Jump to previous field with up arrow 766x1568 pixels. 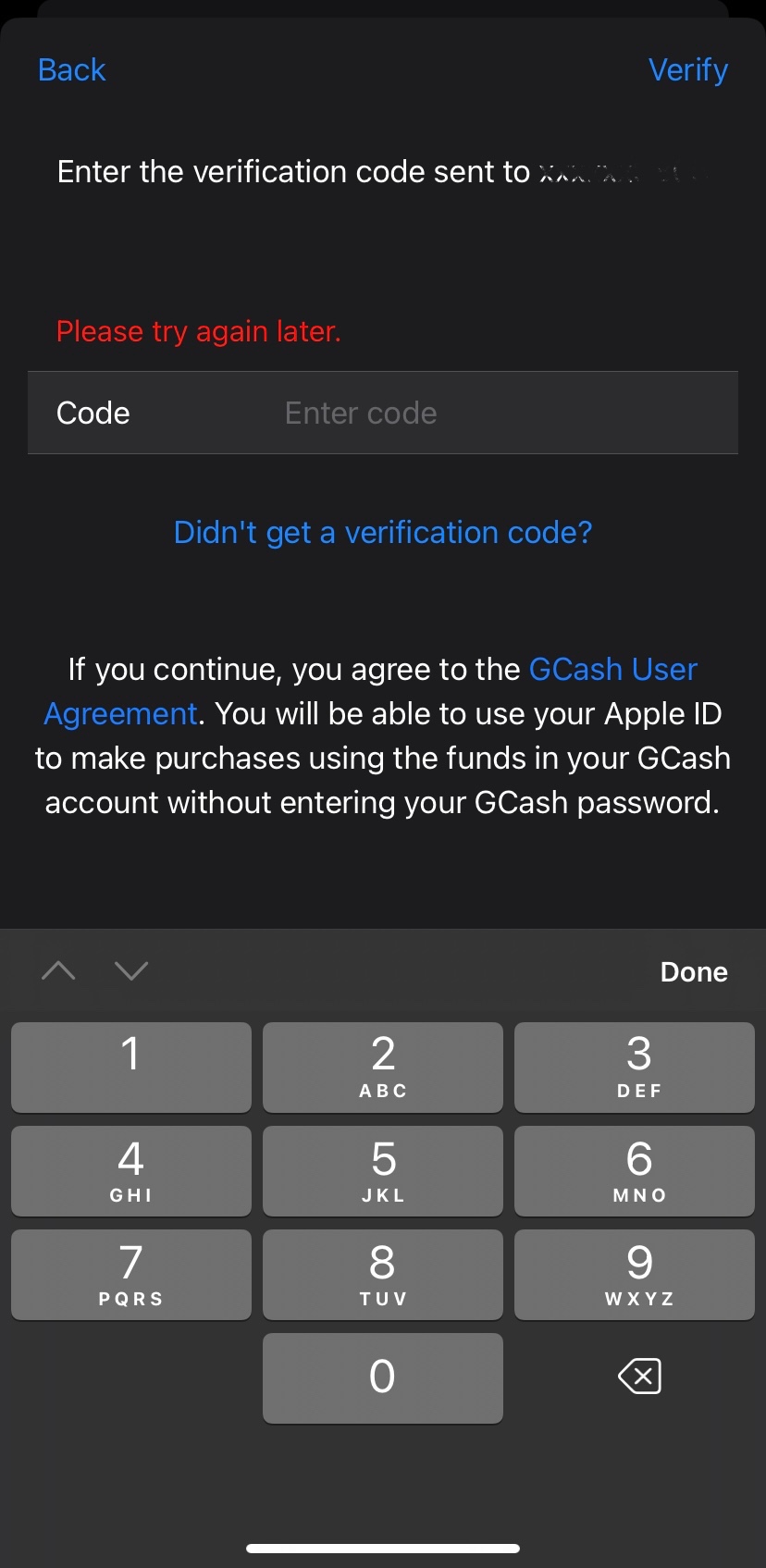click(58, 970)
